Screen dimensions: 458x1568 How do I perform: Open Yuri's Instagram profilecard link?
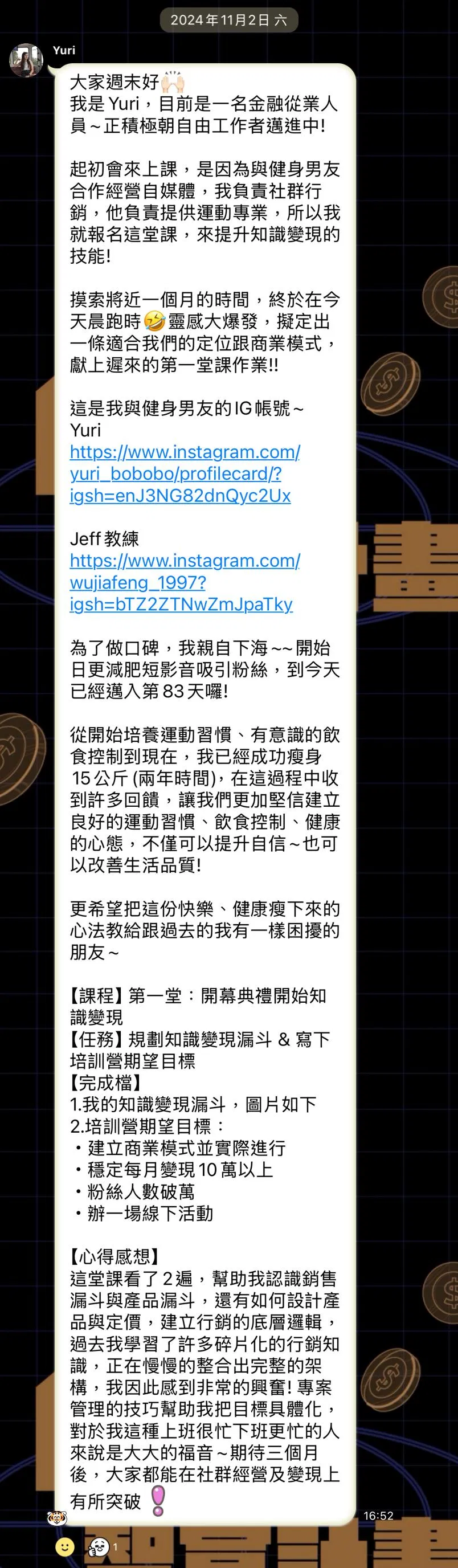[x=185, y=473]
